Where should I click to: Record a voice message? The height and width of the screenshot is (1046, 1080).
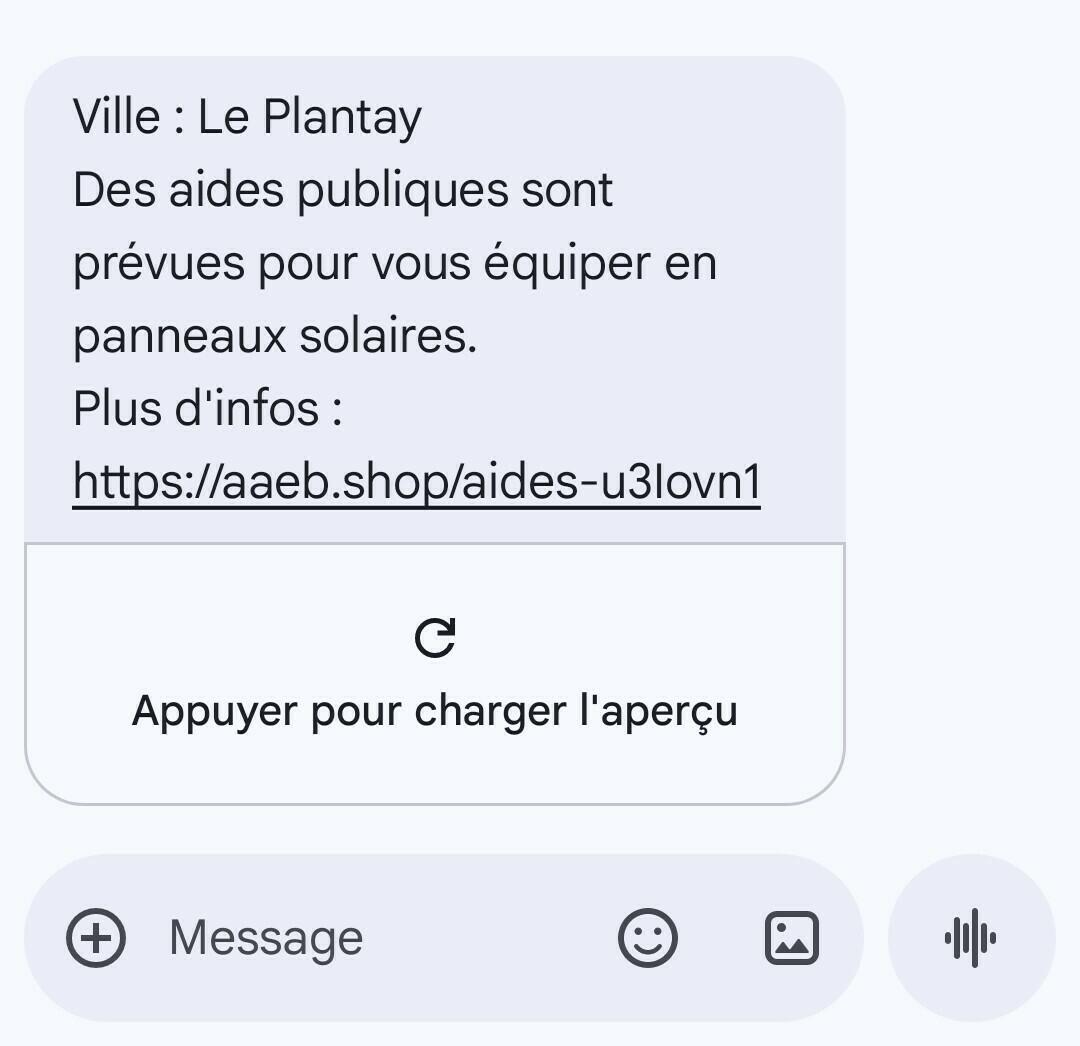click(x=971, y=938)
